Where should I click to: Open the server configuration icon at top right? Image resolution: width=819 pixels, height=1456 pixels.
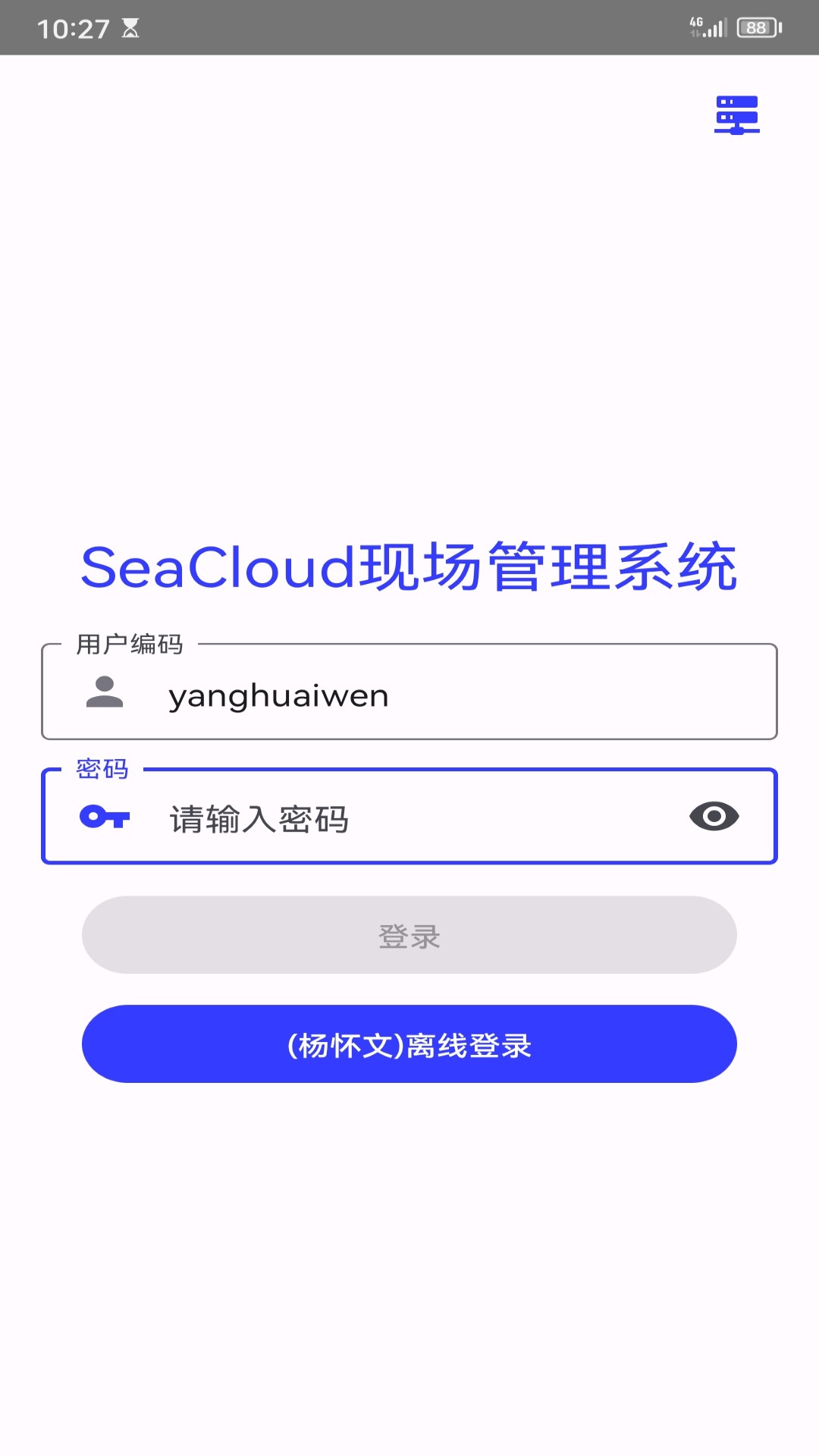(736, 116)
